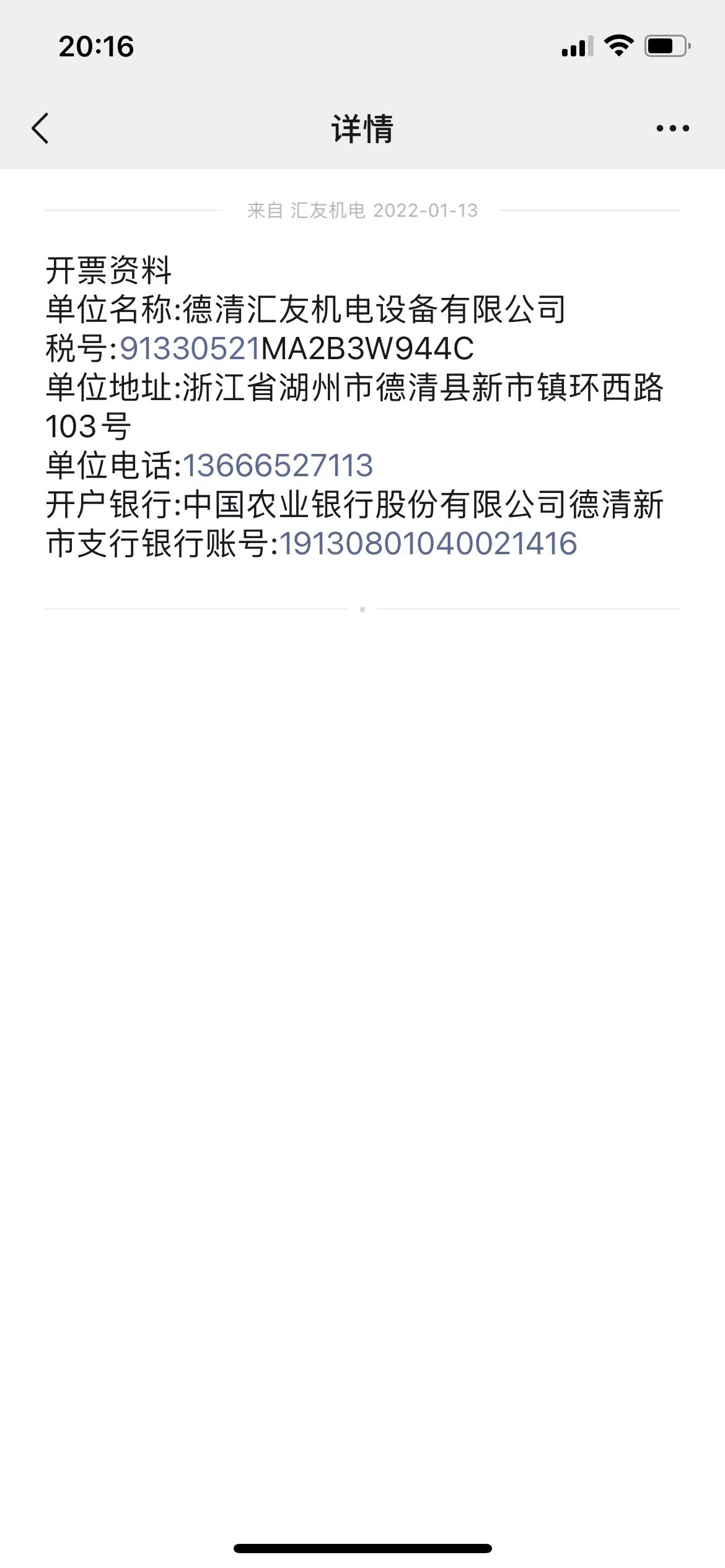Tap the tax number link 91330521
Viewport: 725px width, 1568px height.
(x=190, y=349)
